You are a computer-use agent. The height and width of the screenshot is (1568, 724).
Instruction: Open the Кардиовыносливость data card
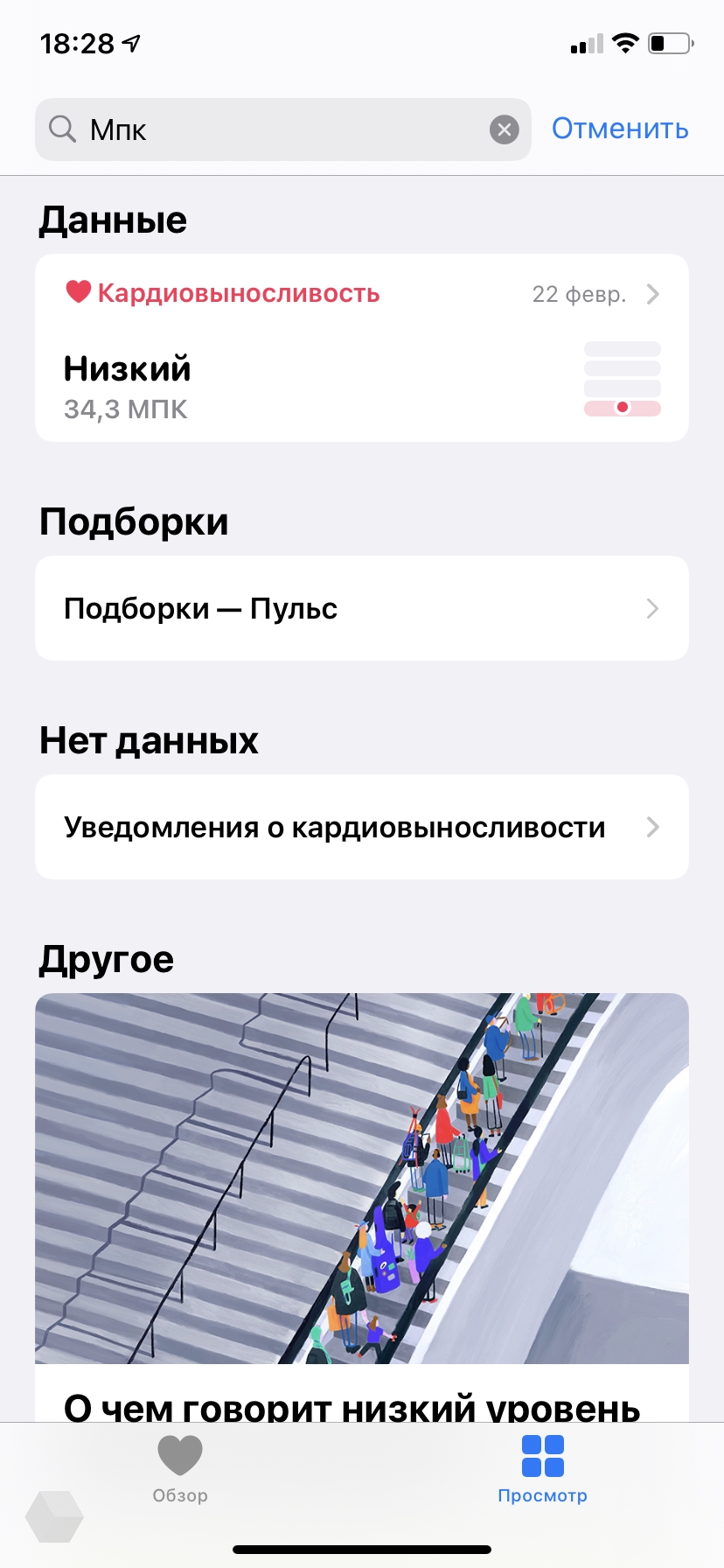(x=361, y=348)
